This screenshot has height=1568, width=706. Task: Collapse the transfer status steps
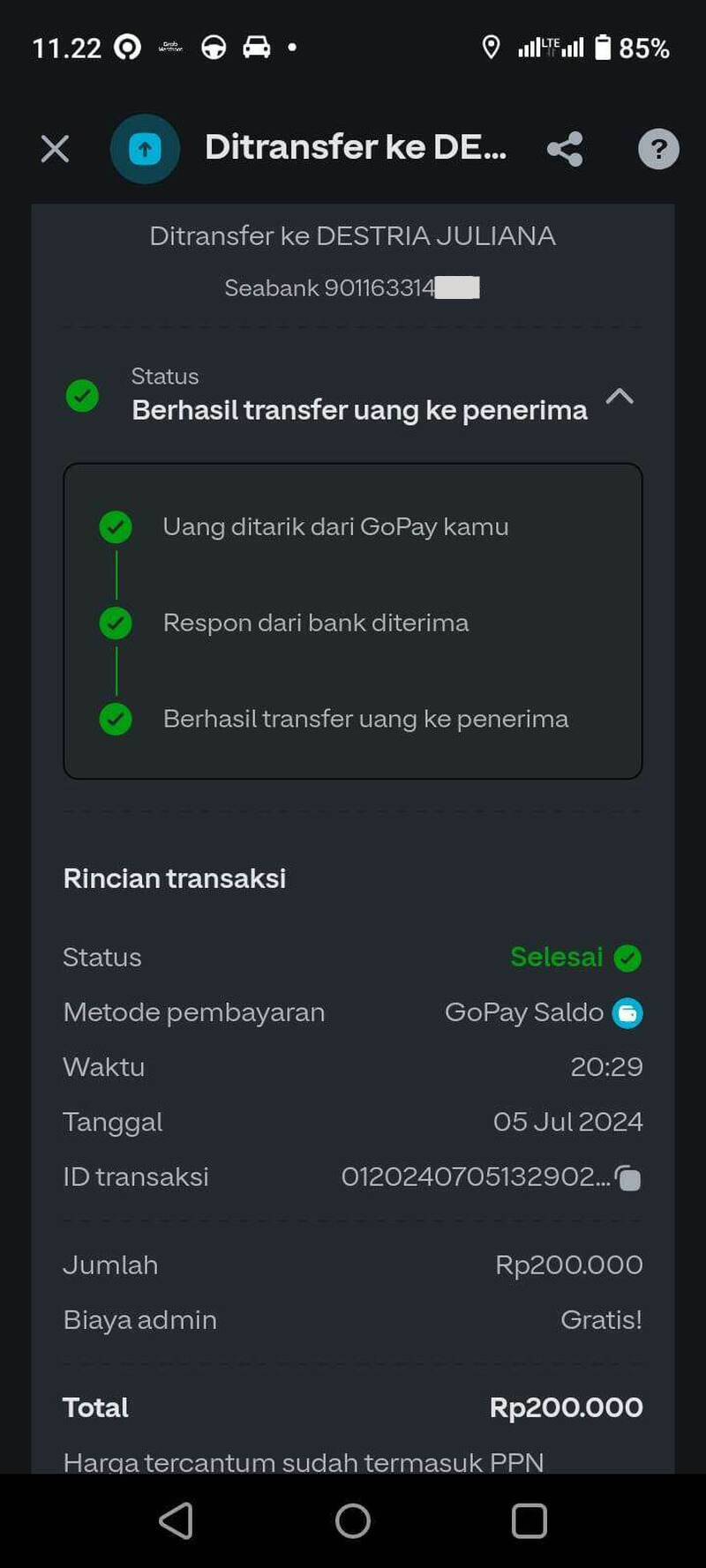point(620,396)
